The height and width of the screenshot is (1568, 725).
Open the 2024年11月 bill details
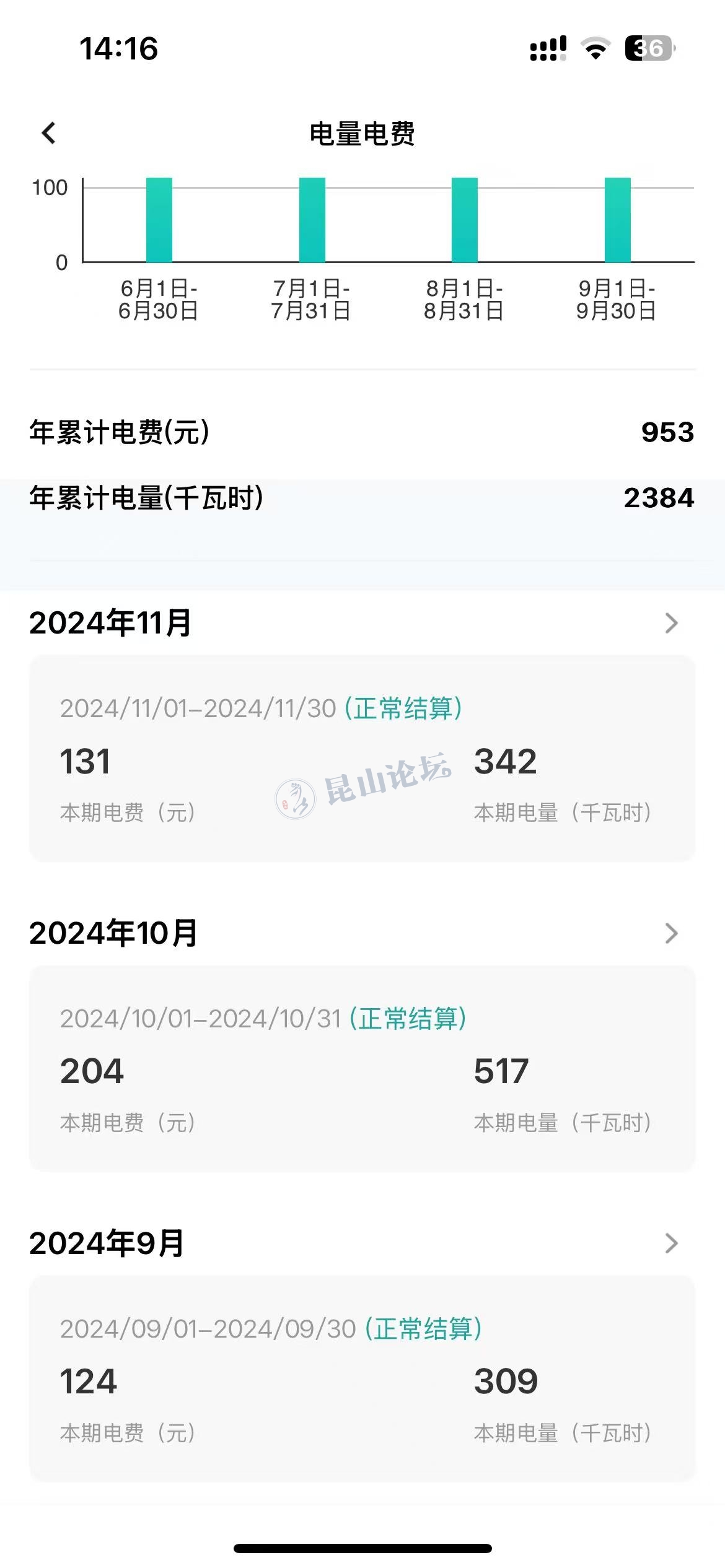[x=670, y=623]
